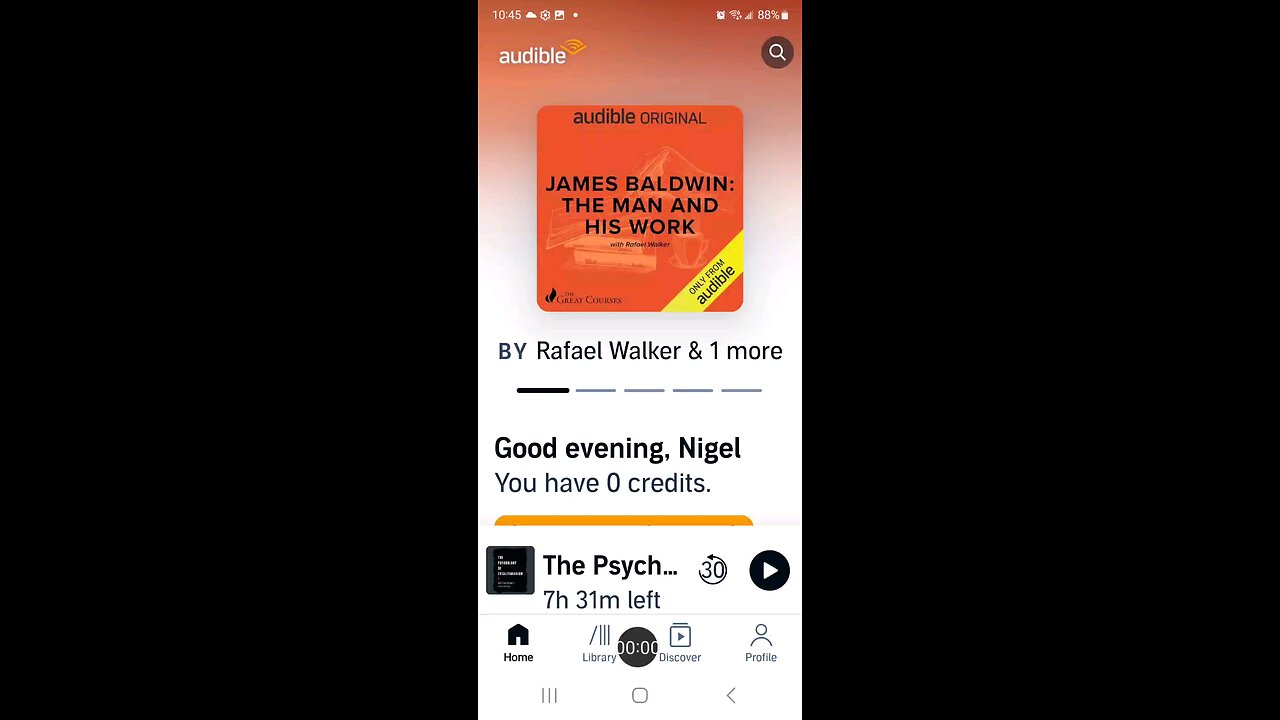Open James Baldwin: The Man and His Work
Viewport: 1280px width, 720px height.
tap(640, 209)
